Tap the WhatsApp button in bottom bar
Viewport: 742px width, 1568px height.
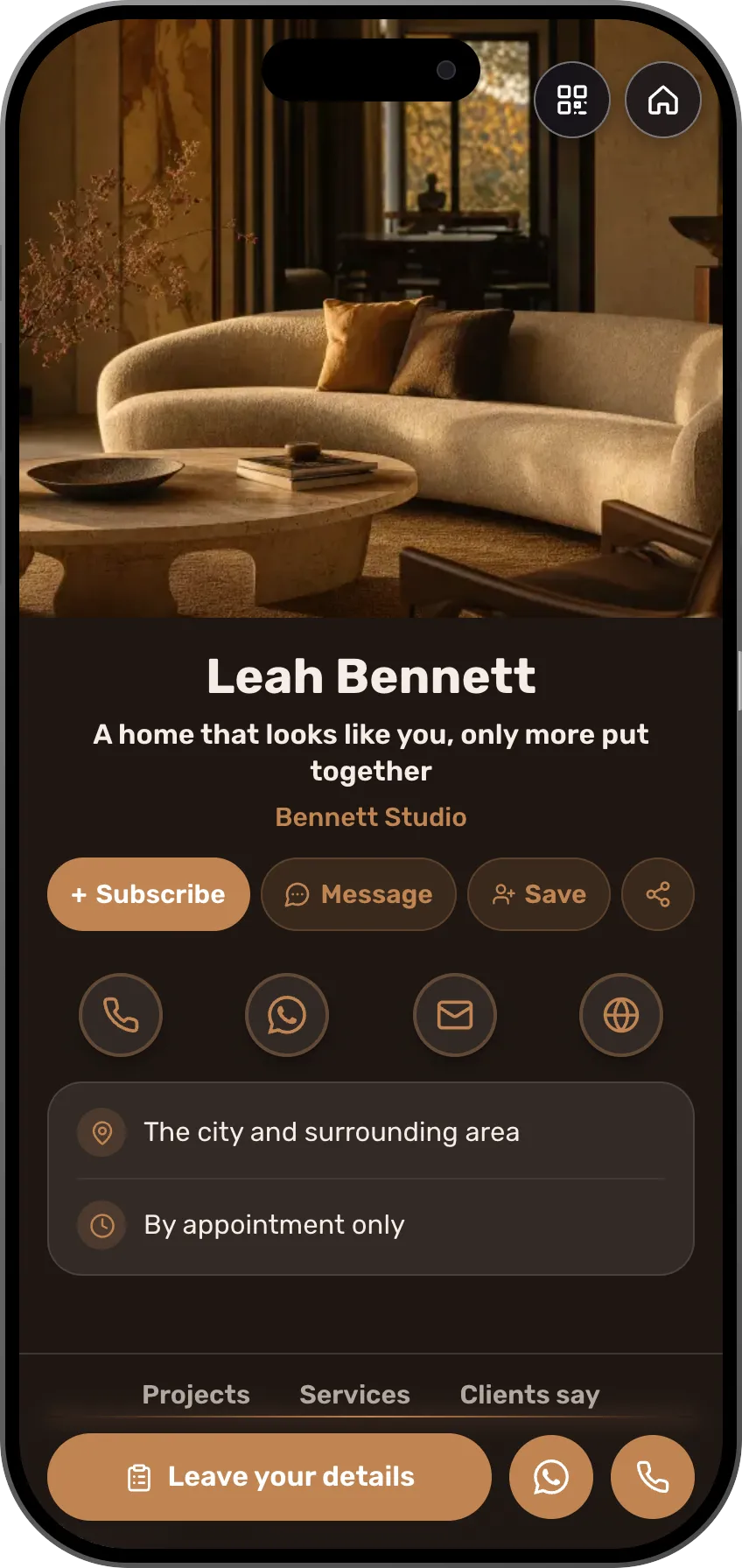click(x=551, y=1477)
